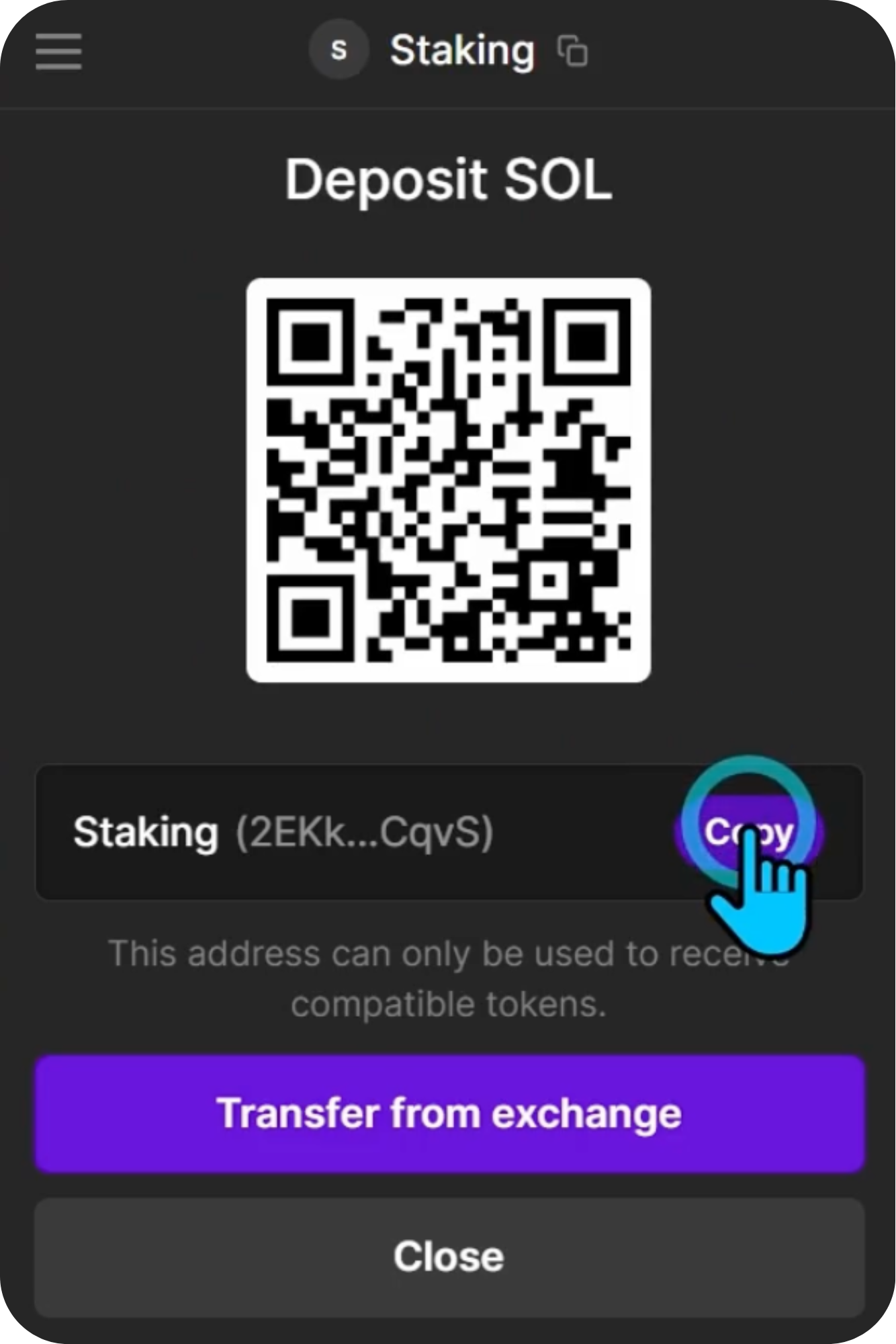Open the Staking account avatar
896x1344 pixels.
click(x=339, y=50)
